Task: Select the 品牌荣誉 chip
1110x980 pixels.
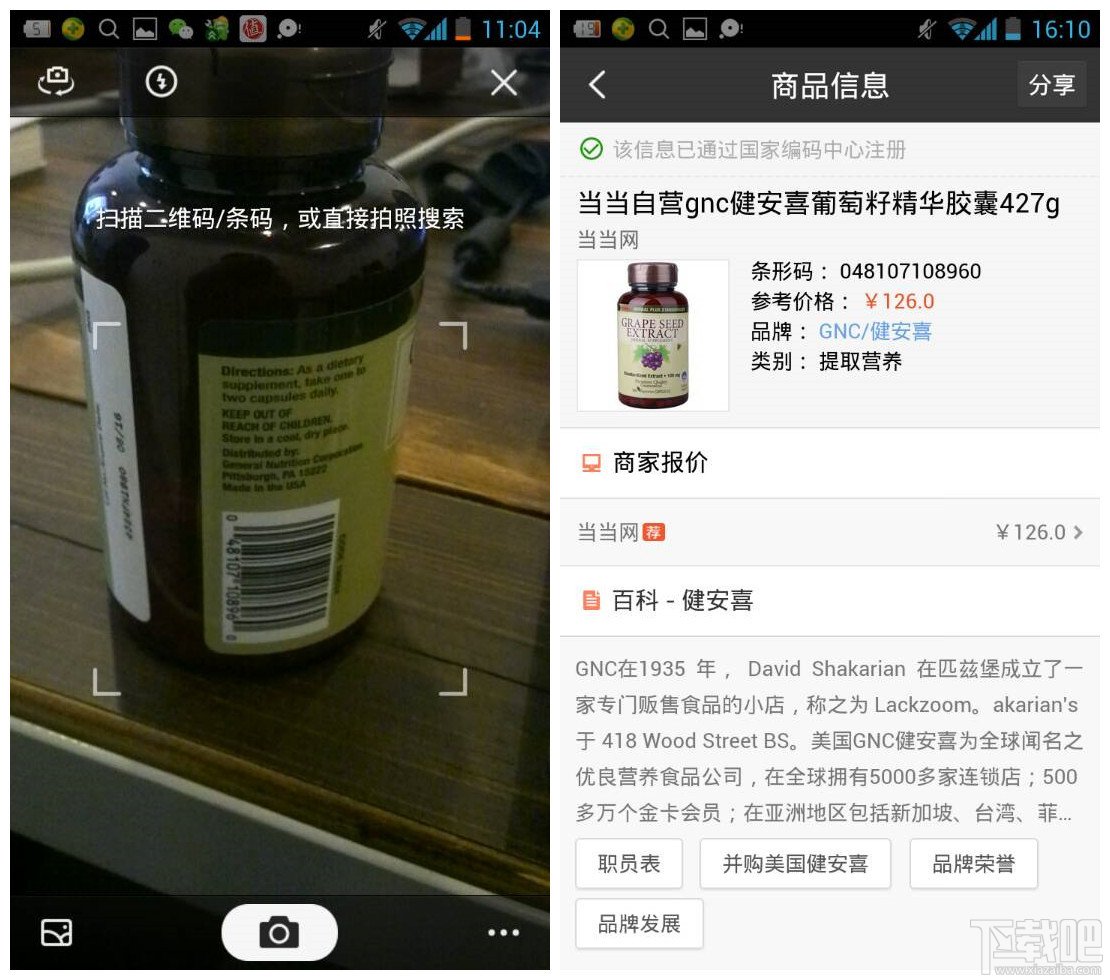Action: coord(973,864)
